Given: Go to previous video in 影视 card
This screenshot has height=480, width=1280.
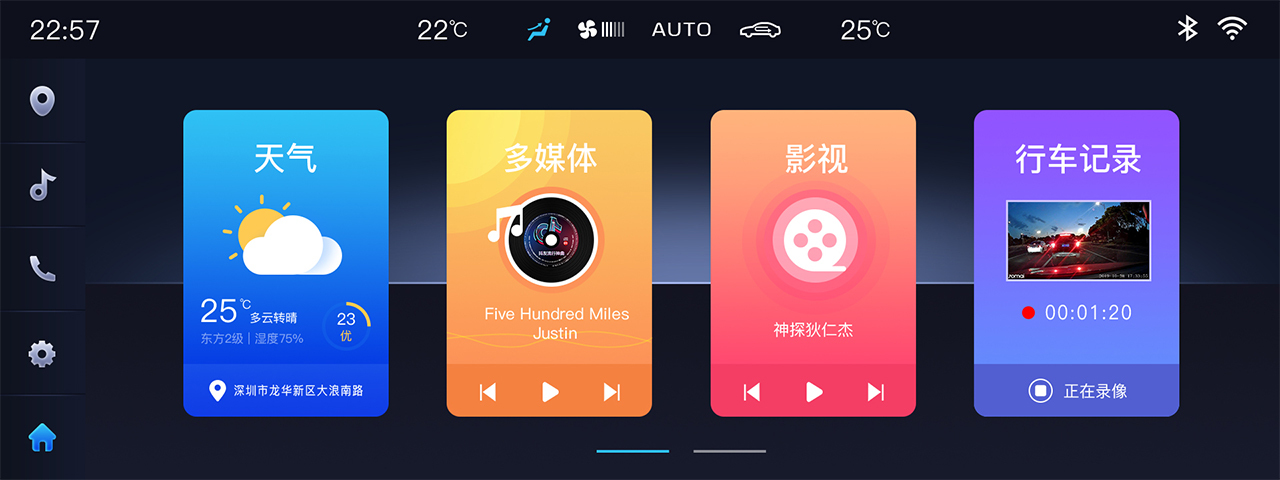Looking at the screenshot, I should (x=752, y=392).
